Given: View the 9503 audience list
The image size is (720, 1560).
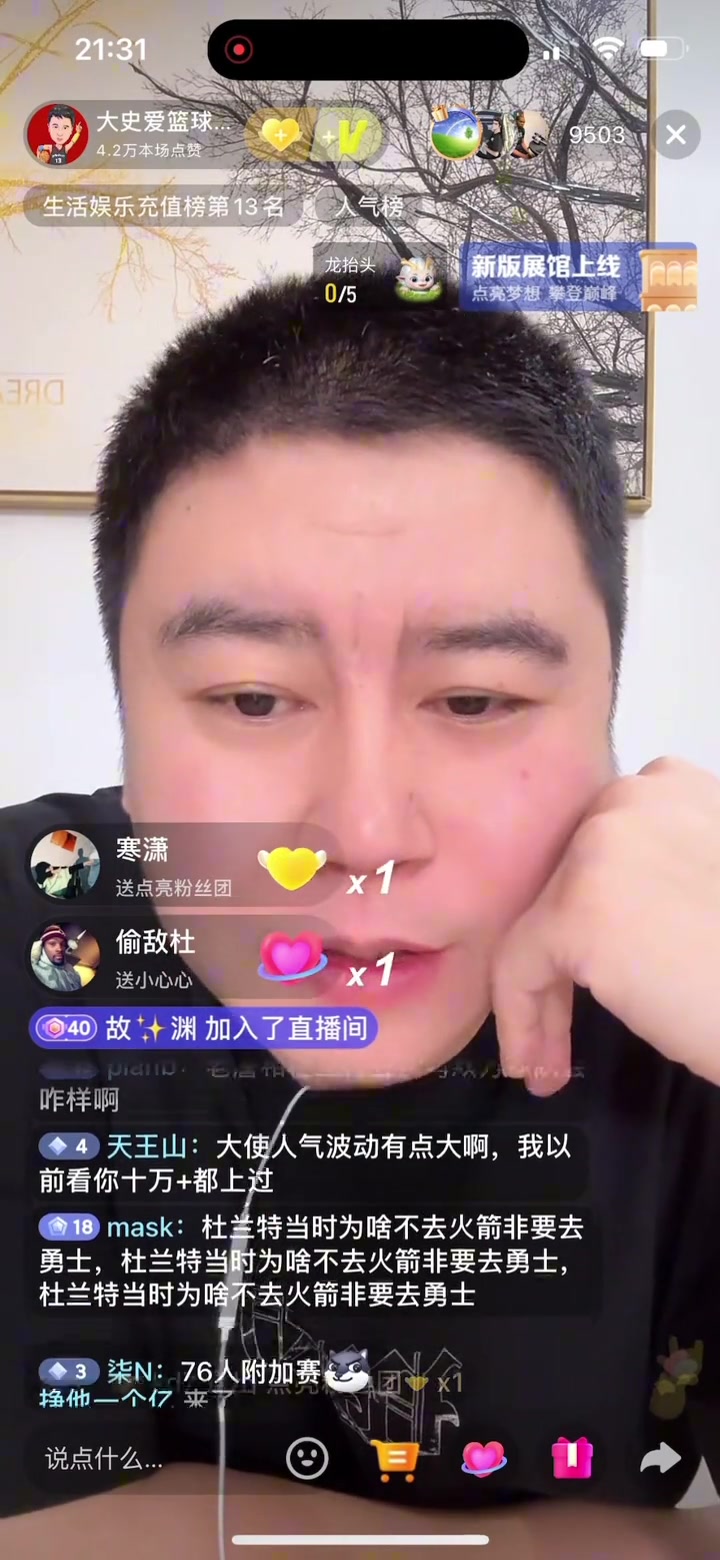Looking at the screenshot, I should click(x=596, y=135).
